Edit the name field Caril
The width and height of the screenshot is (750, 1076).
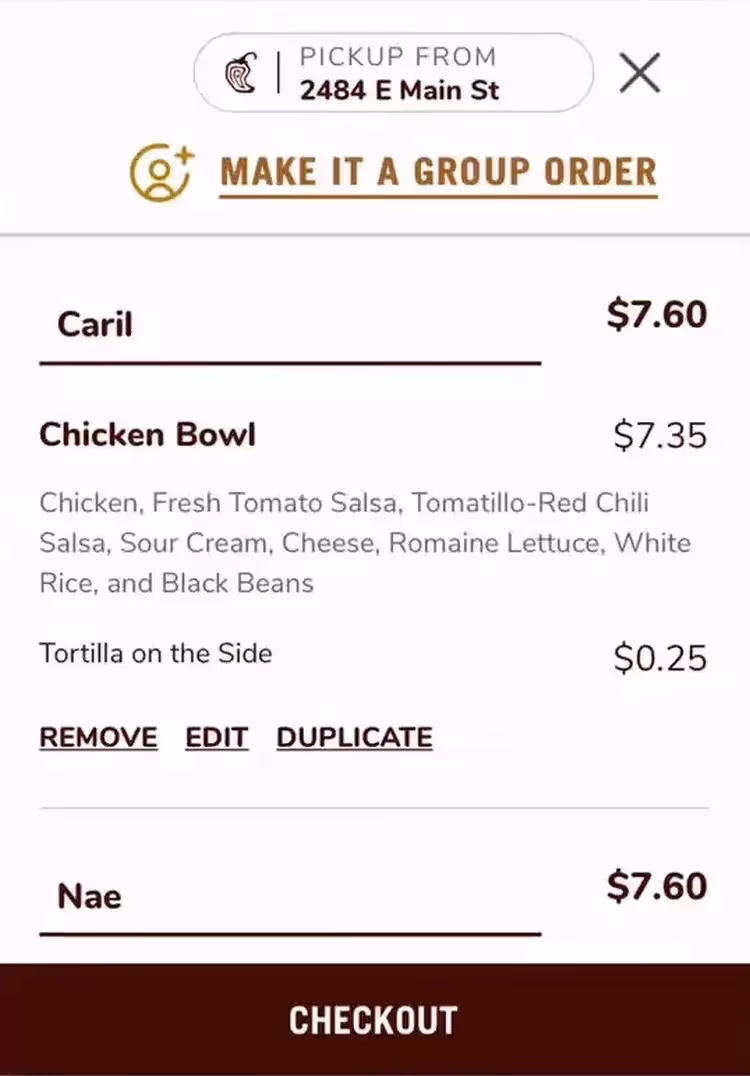point(290,325)
